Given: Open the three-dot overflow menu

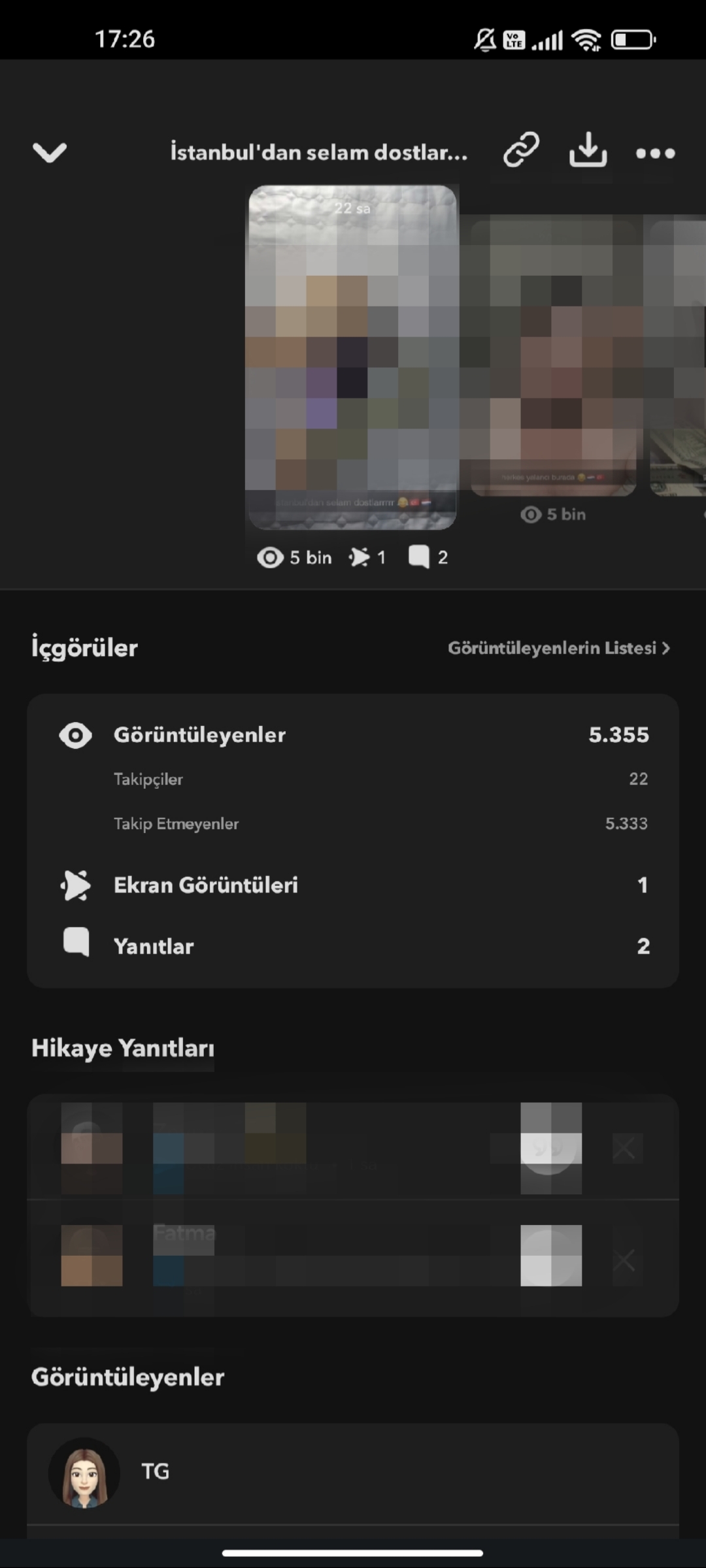Looking at the screenshot, I should pyautogui.click(x=656, y=153).
